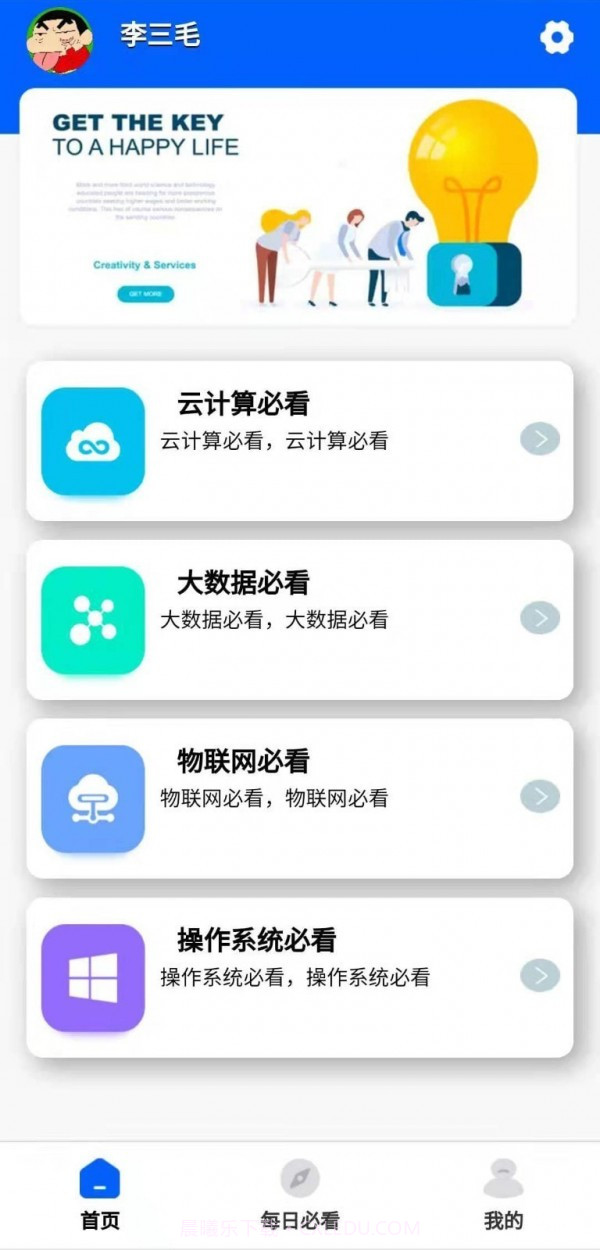600x1250 pixels.
Task: Open the 大数据必看 card
Action: [299, 620]
